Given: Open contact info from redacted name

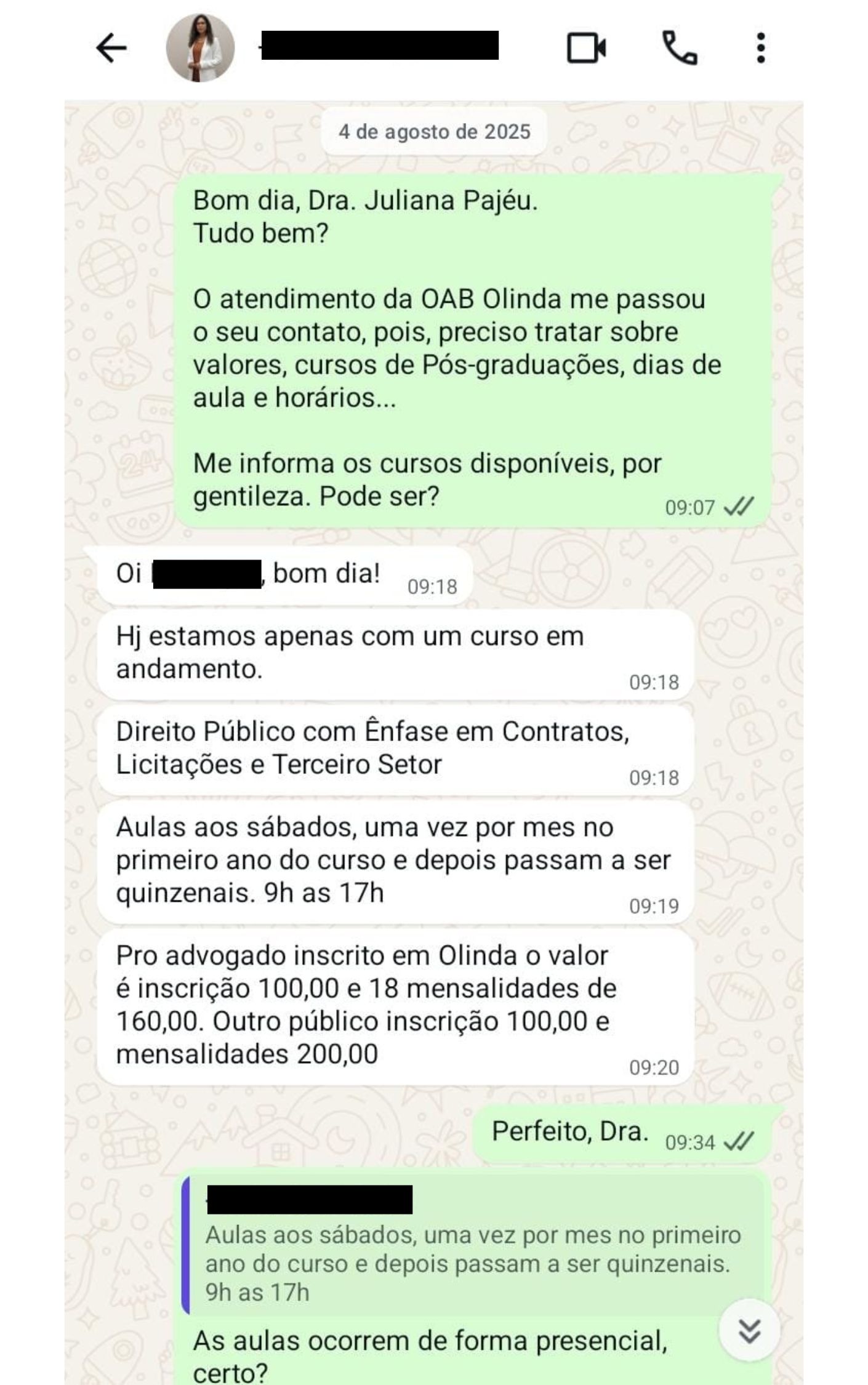Looking at the screenshot, I should (379, 46).
